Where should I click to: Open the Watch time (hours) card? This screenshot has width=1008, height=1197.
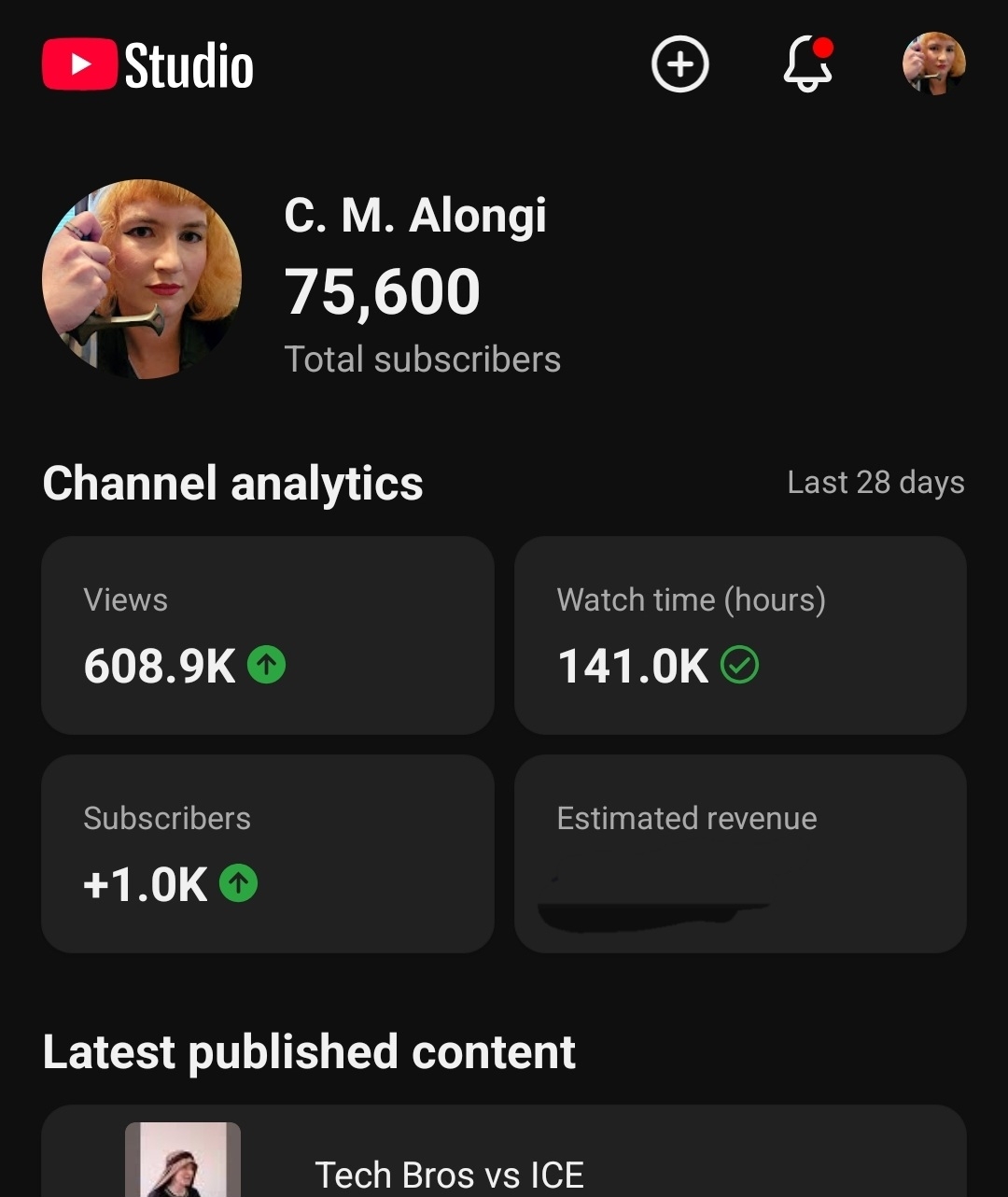(740, 635)
